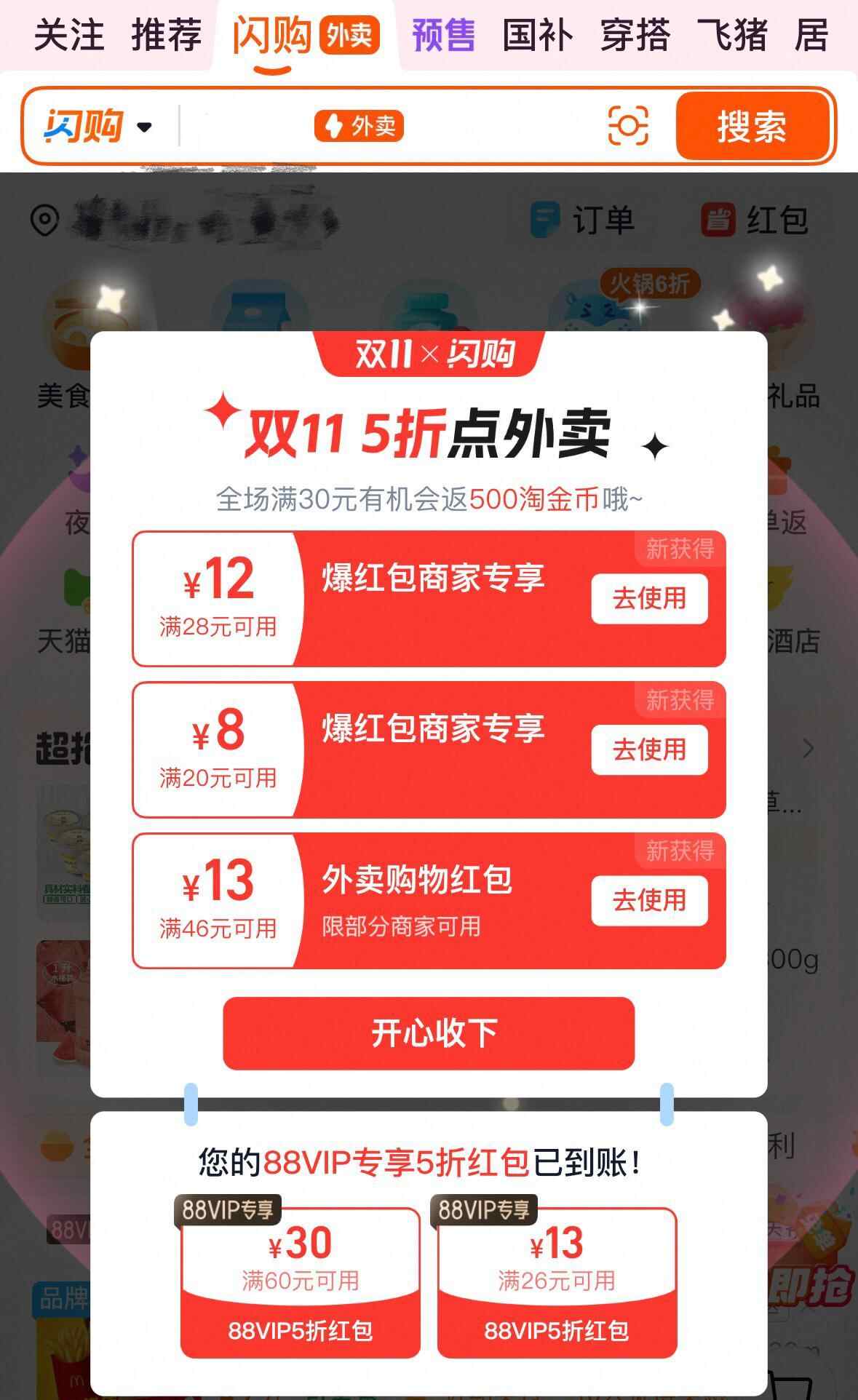This screenshot has width=858, height=1400.
Task: Open the 穿搭 tab
Action: (x=635, y=35)
